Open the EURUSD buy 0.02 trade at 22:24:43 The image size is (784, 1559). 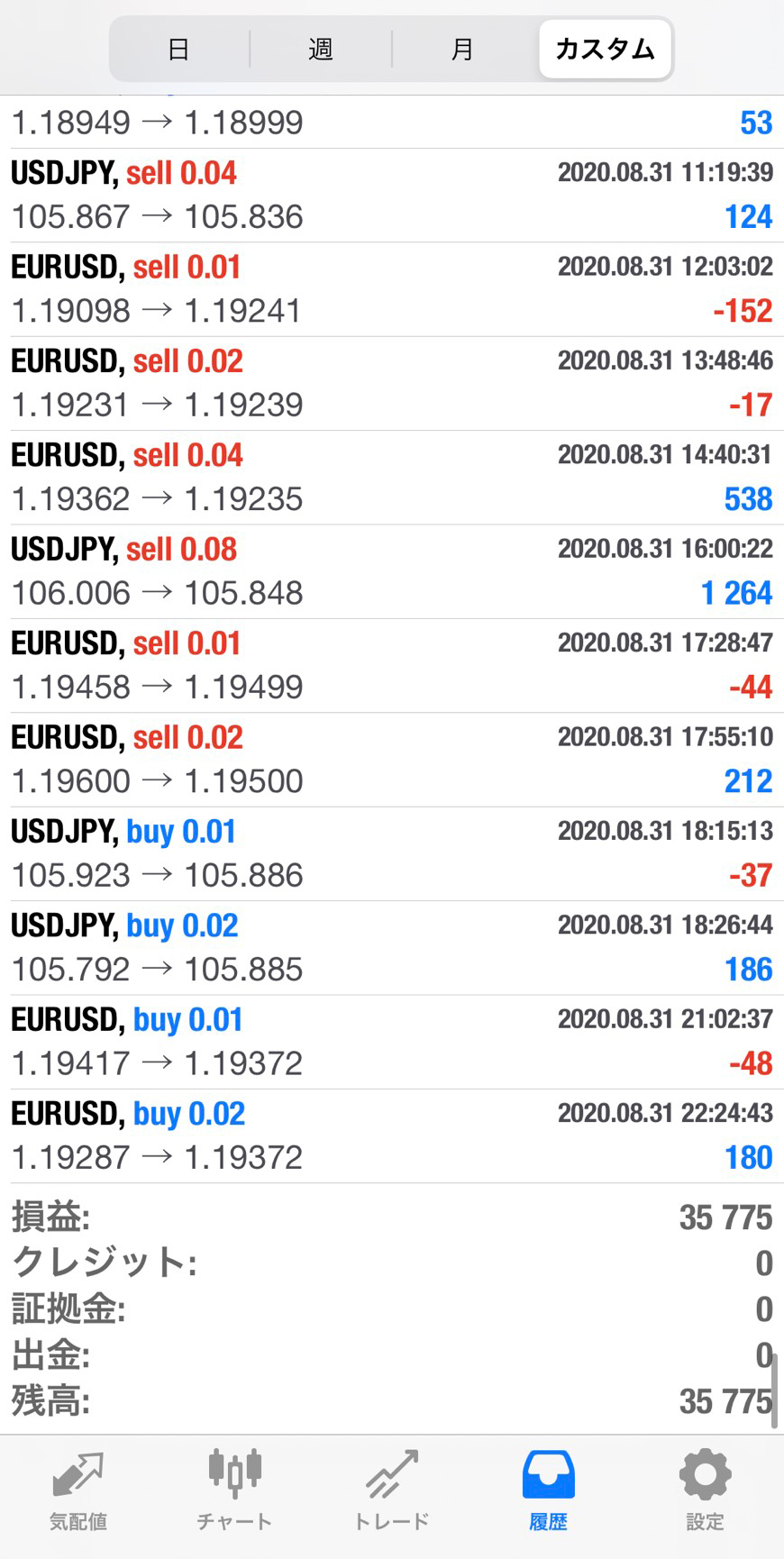(x=391, y=1135)
